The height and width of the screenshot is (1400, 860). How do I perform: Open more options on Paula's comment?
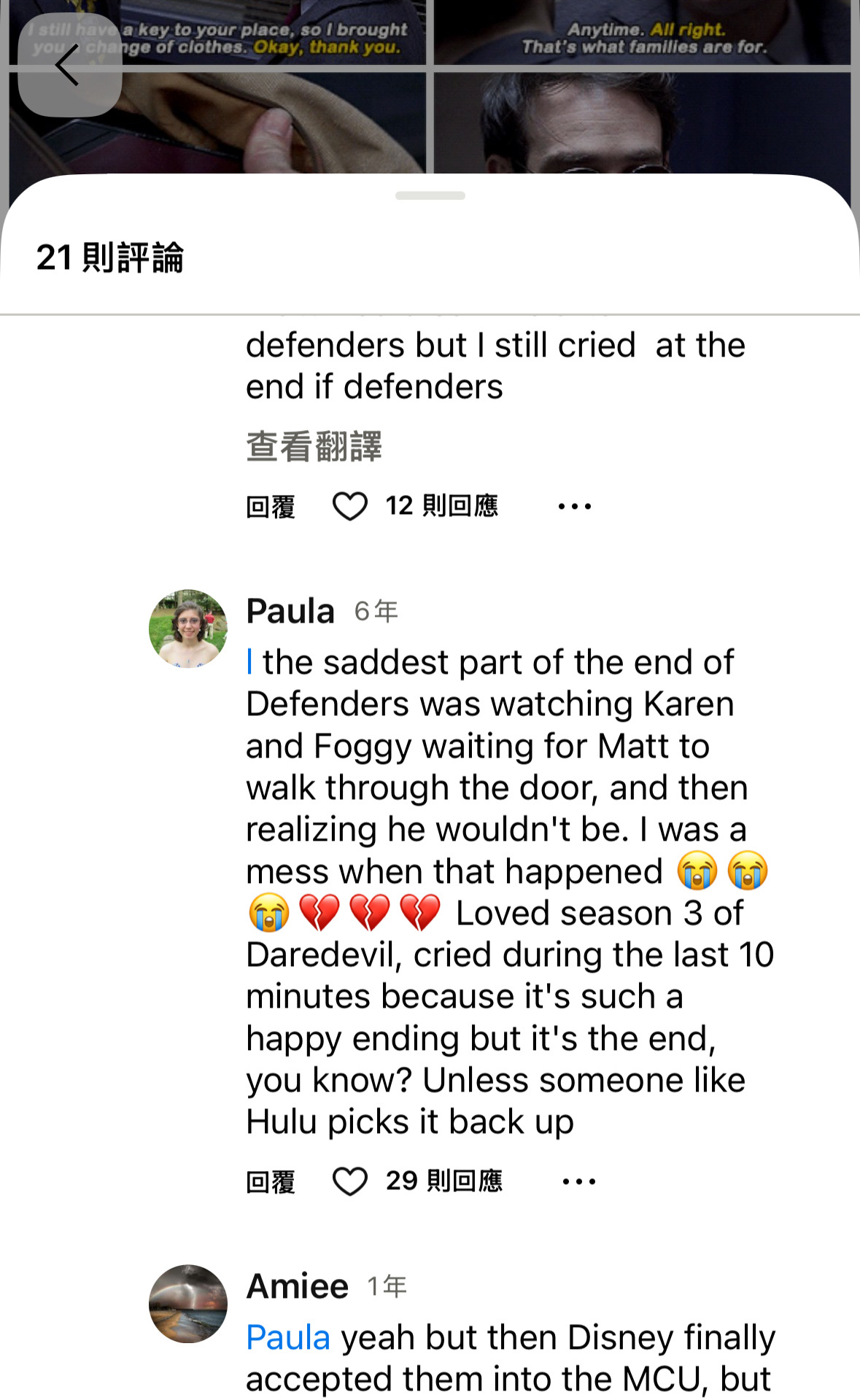(579, 1181)
